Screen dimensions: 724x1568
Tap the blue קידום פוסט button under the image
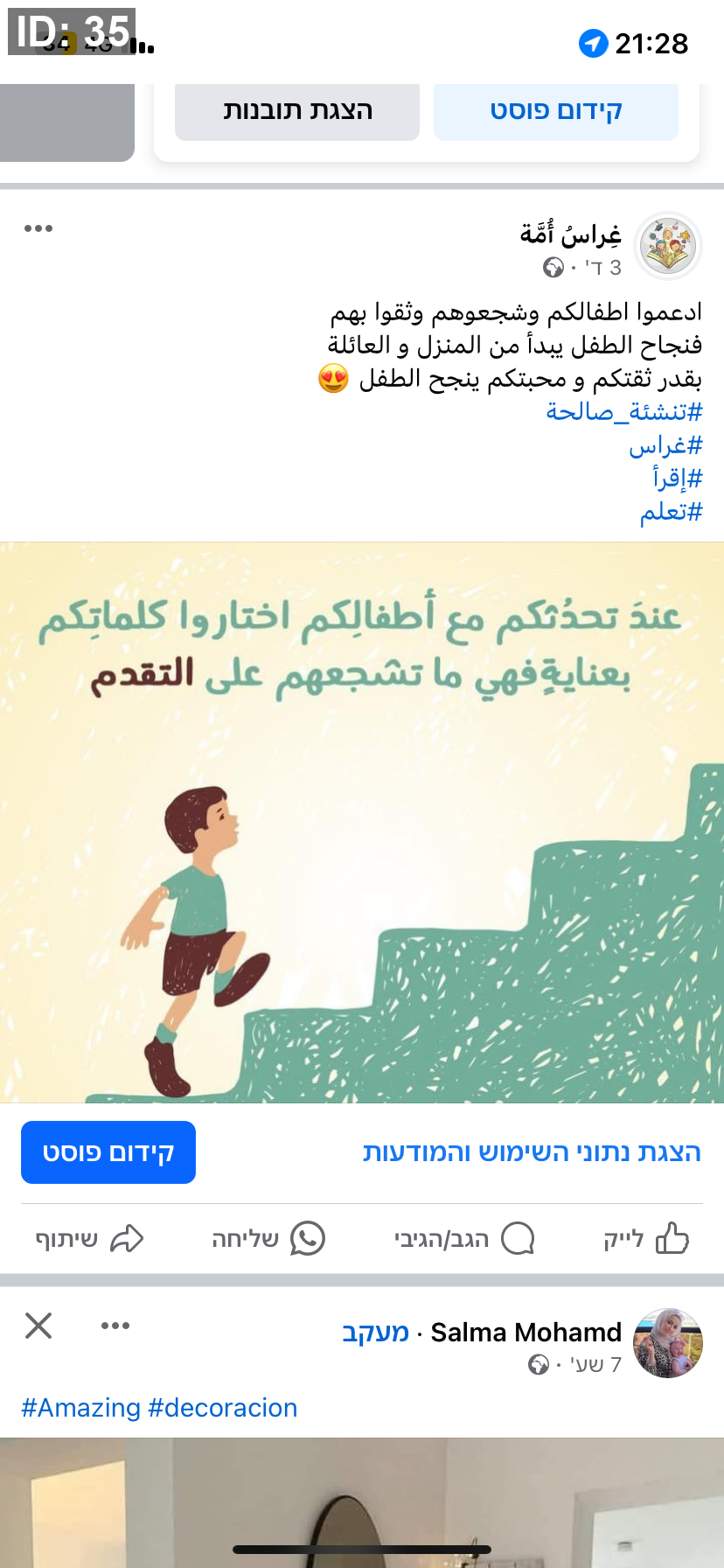pos(108,1152)
